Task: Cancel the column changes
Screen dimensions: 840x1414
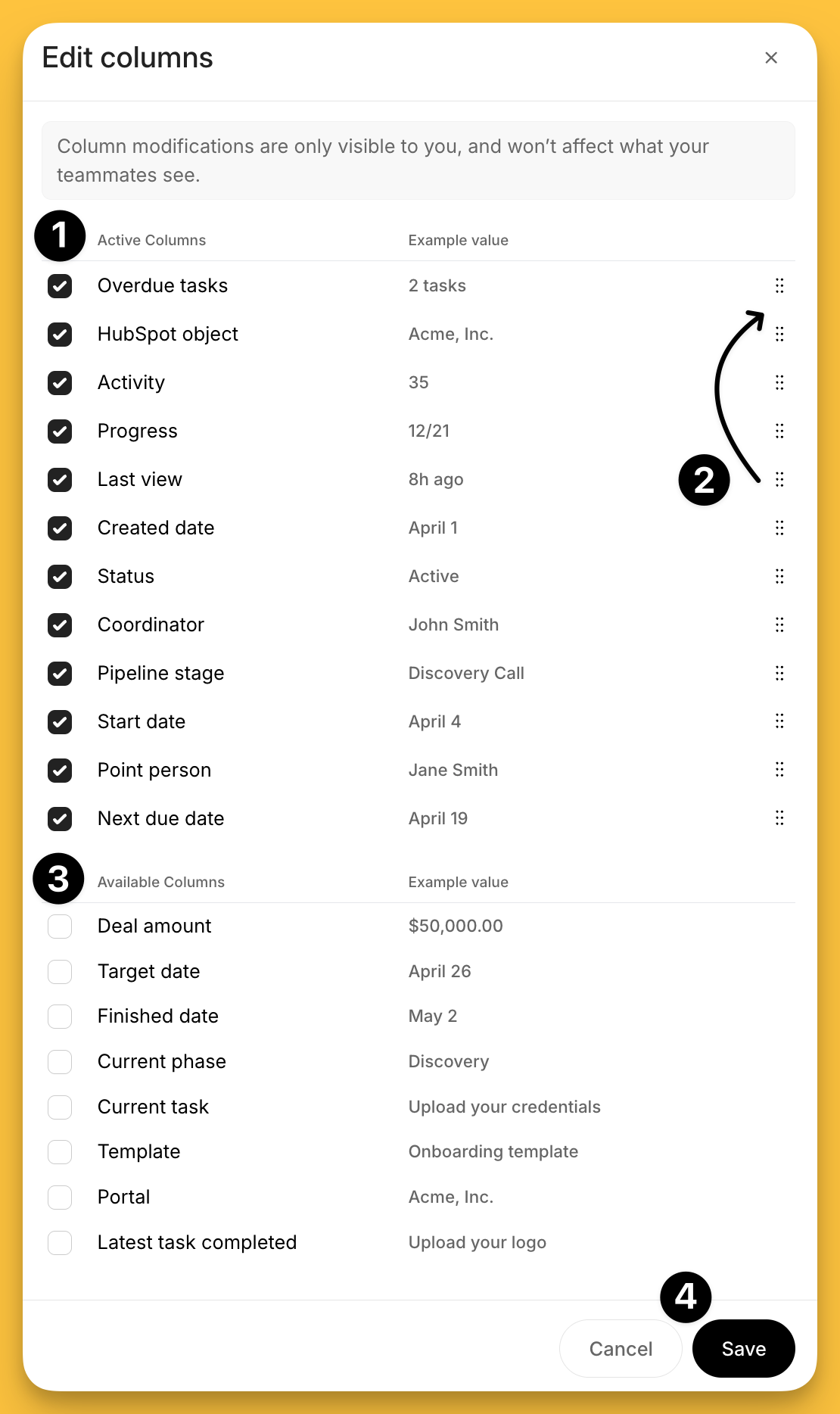Action: 621,1349
